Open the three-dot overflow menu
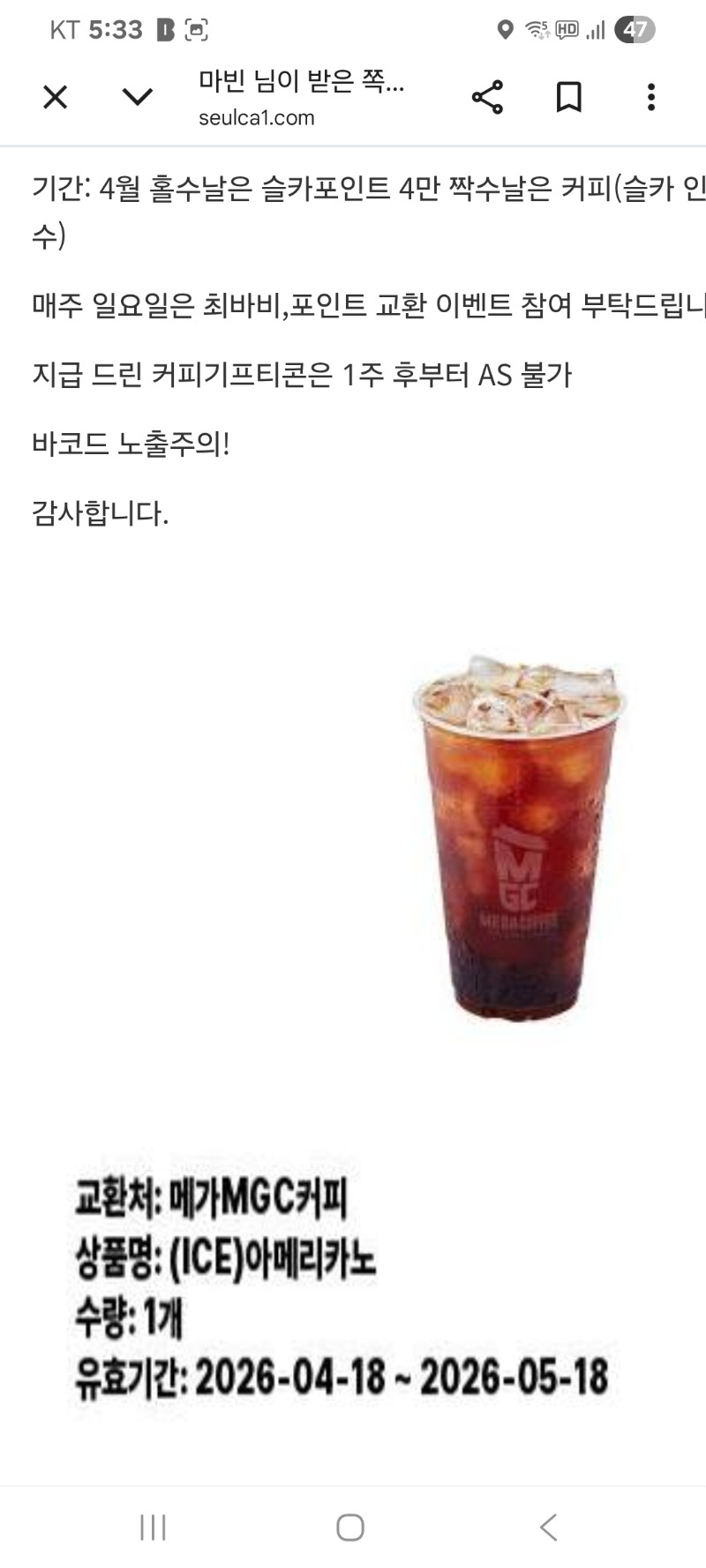Screen dimensions: 706x1568 point(651,97)
